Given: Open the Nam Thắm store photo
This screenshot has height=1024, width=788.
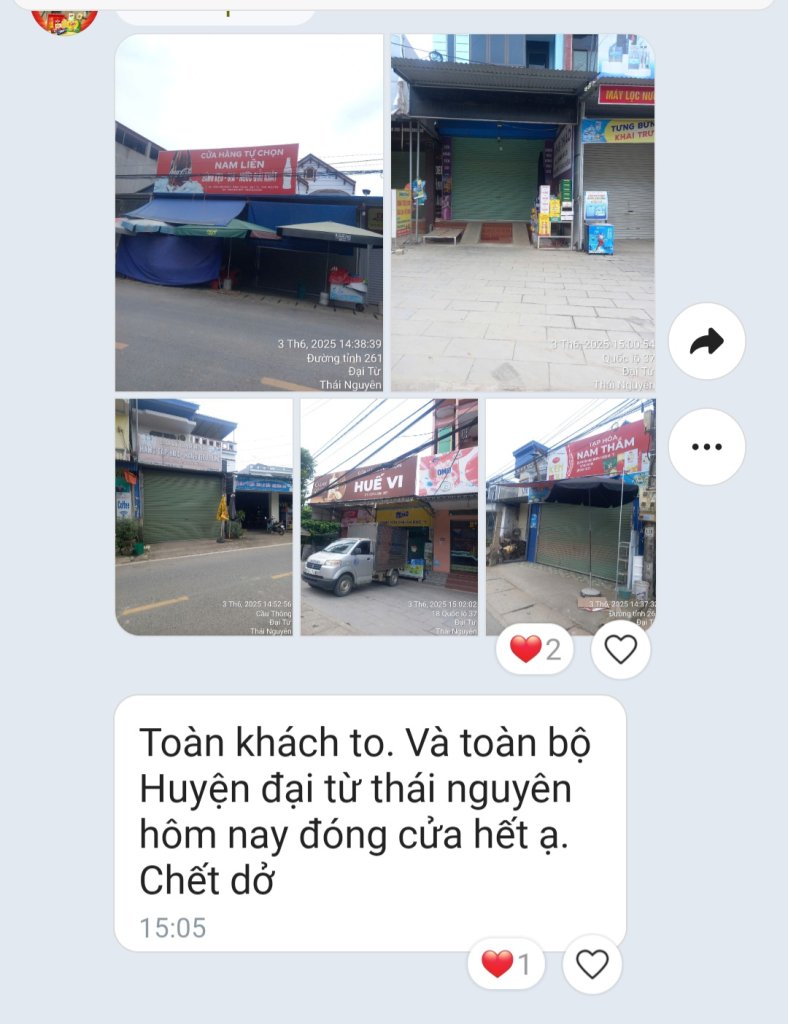Looking at the screenshot, I should coord(570,517).
